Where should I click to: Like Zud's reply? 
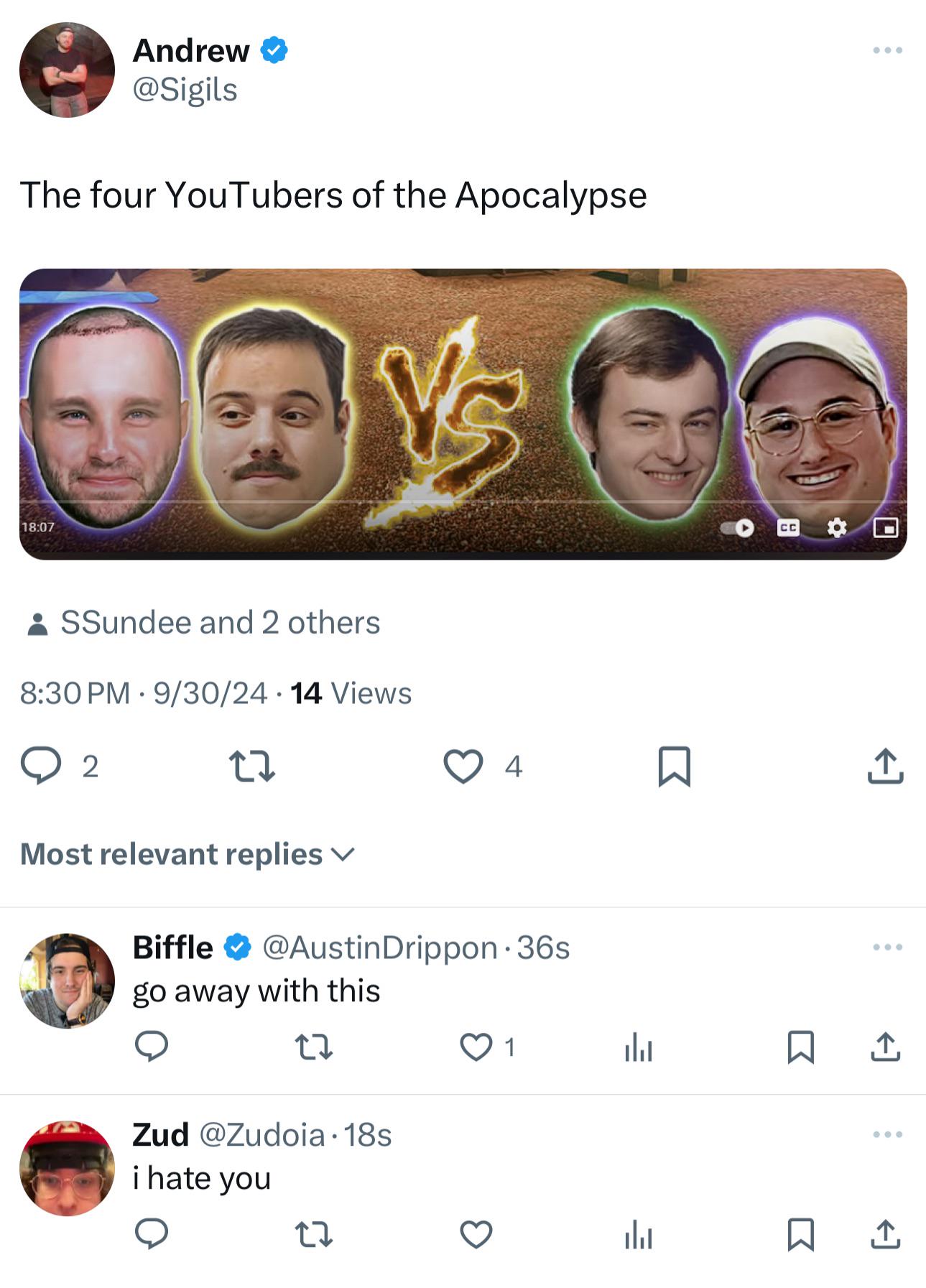[476, 1234]
